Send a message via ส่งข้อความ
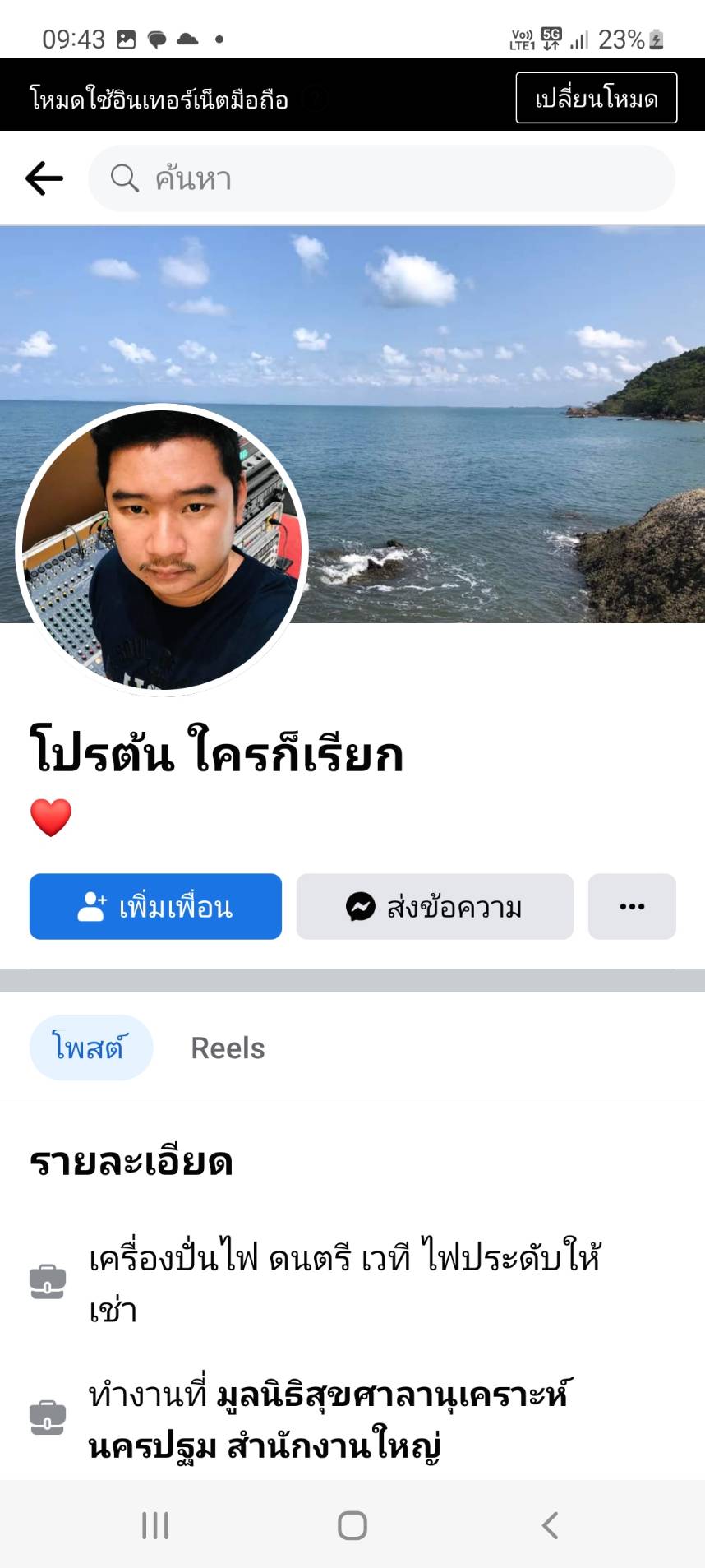The height and width of the screenshot is (1568, 705). click(x=435, y=906)
